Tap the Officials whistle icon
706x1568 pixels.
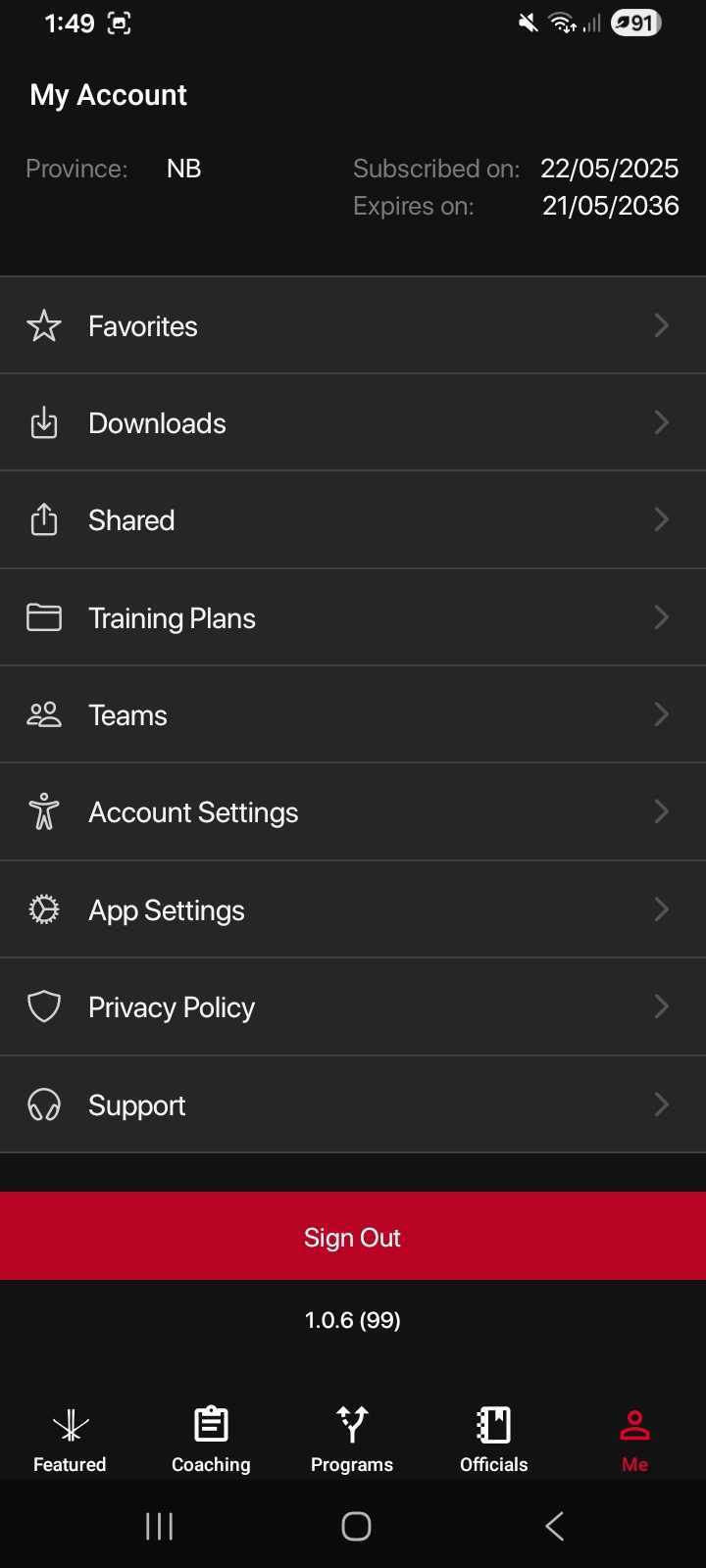tap(493, 1424)
